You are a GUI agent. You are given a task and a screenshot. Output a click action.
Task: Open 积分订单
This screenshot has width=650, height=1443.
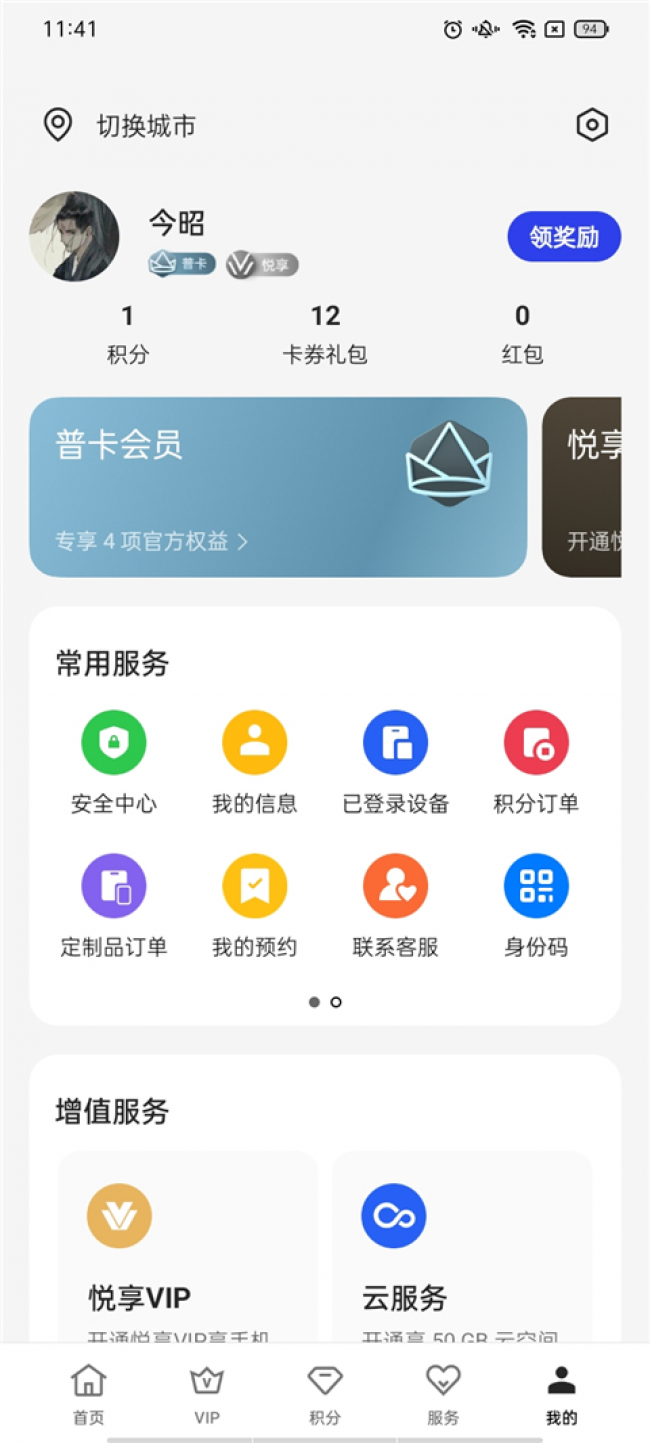point(536,760)
